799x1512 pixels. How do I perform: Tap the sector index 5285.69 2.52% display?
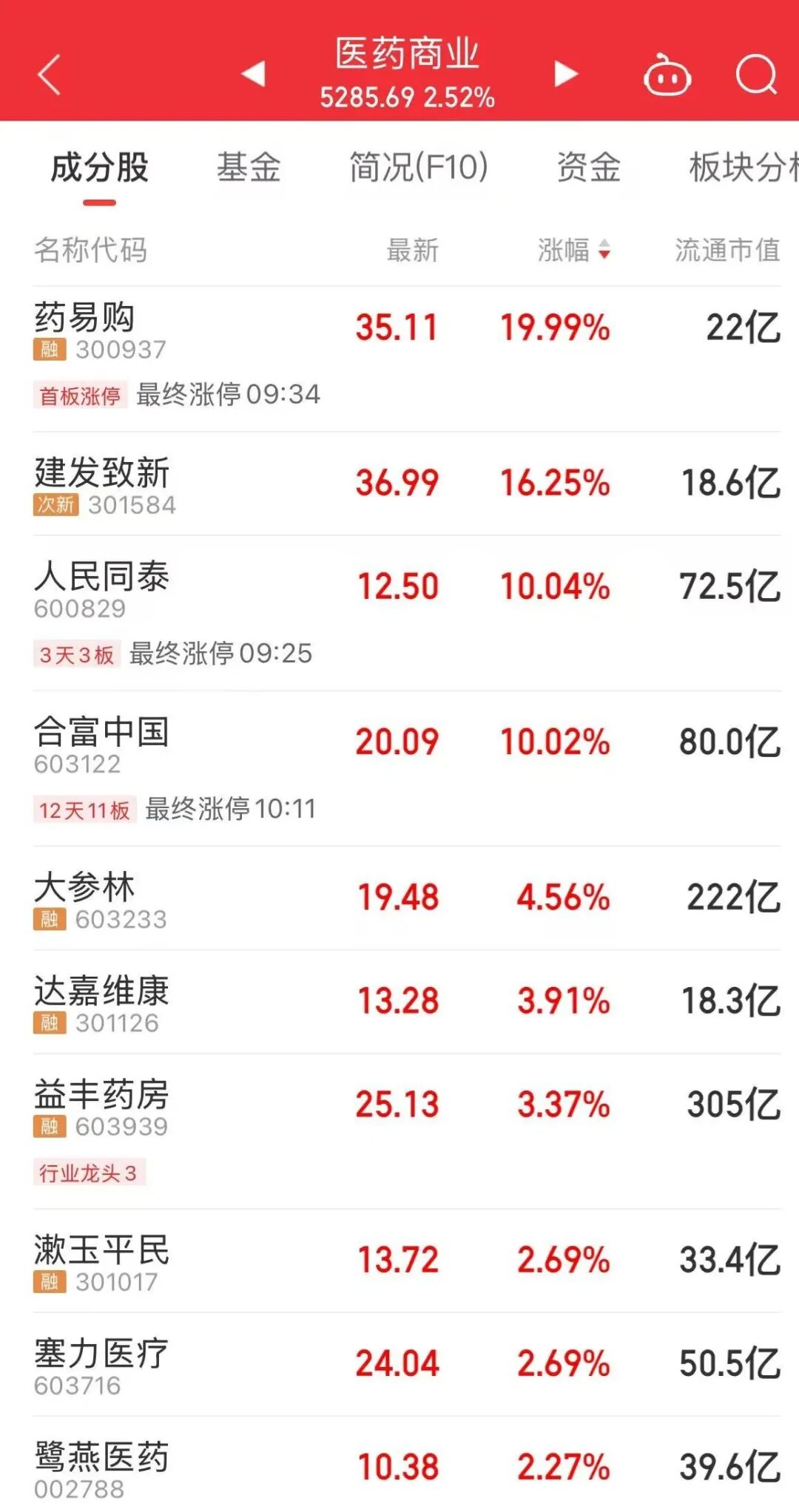click(x=408, y=95)
